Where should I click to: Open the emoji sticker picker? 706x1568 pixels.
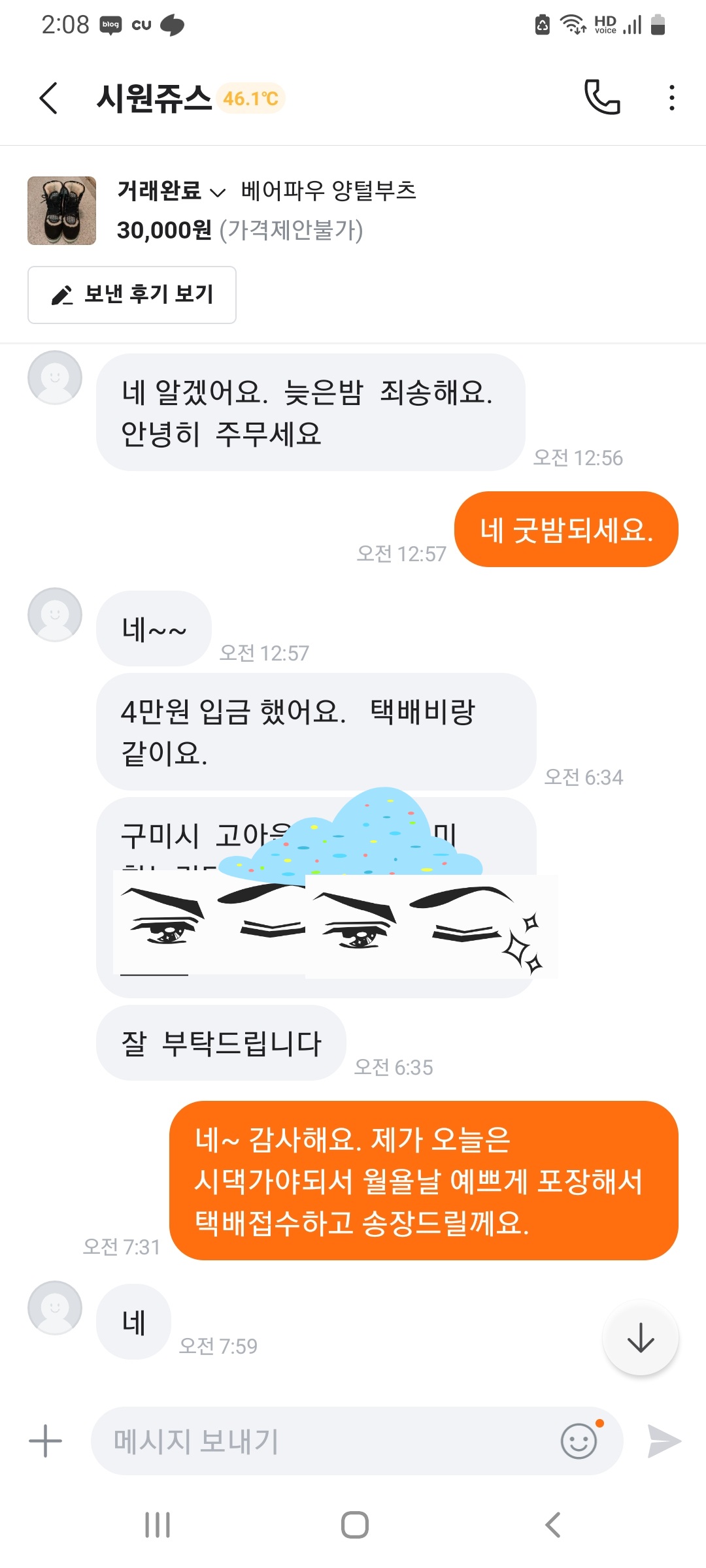[579, 1441]
